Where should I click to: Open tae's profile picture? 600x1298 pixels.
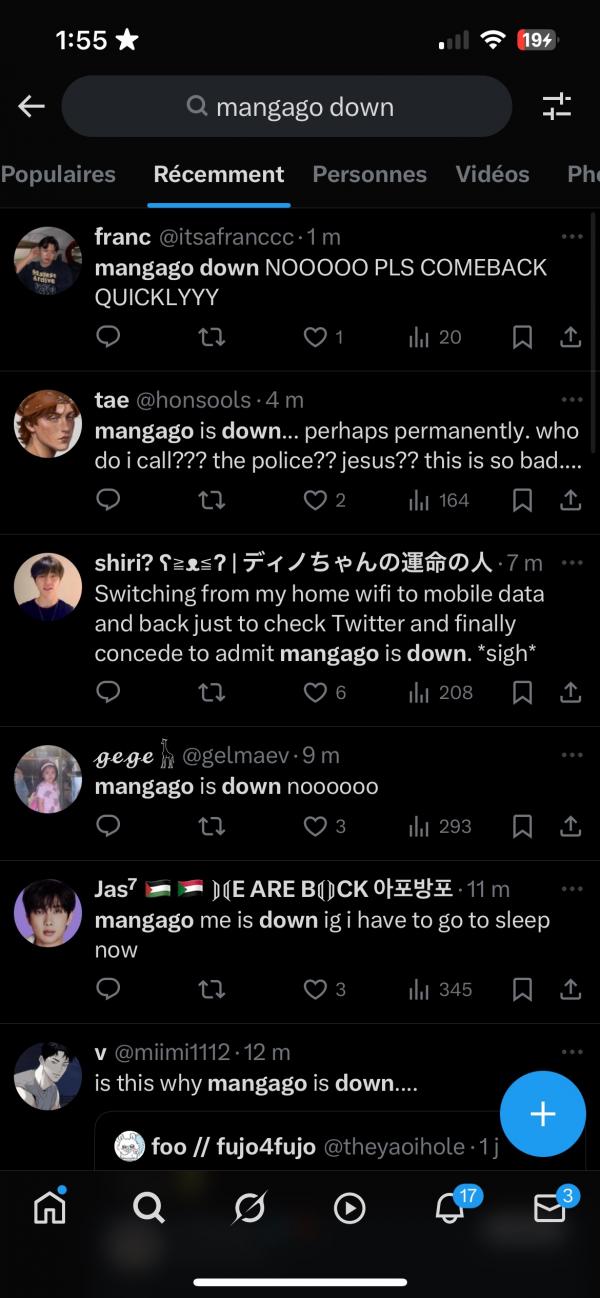(48, 424)
